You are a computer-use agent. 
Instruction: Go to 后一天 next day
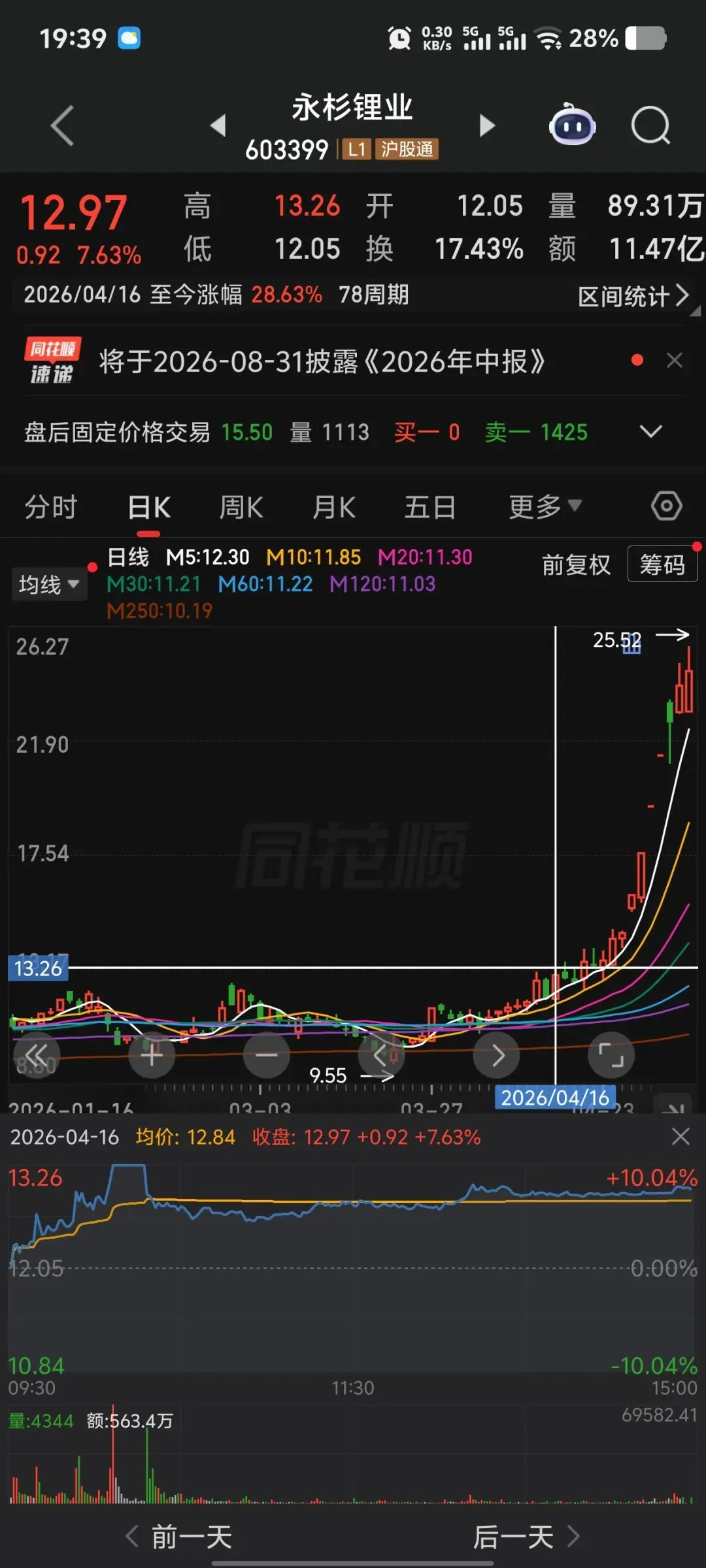[x=526, y=1537]
